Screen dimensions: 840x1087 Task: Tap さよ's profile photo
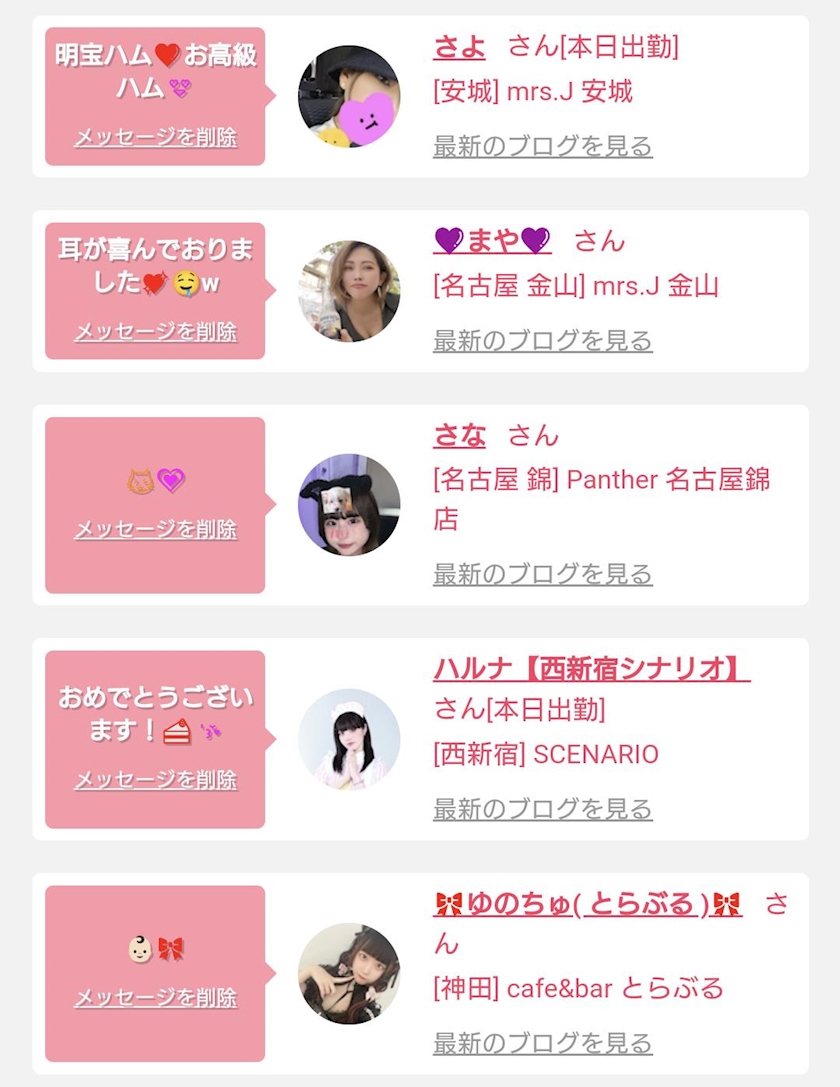tap(349, 96)
